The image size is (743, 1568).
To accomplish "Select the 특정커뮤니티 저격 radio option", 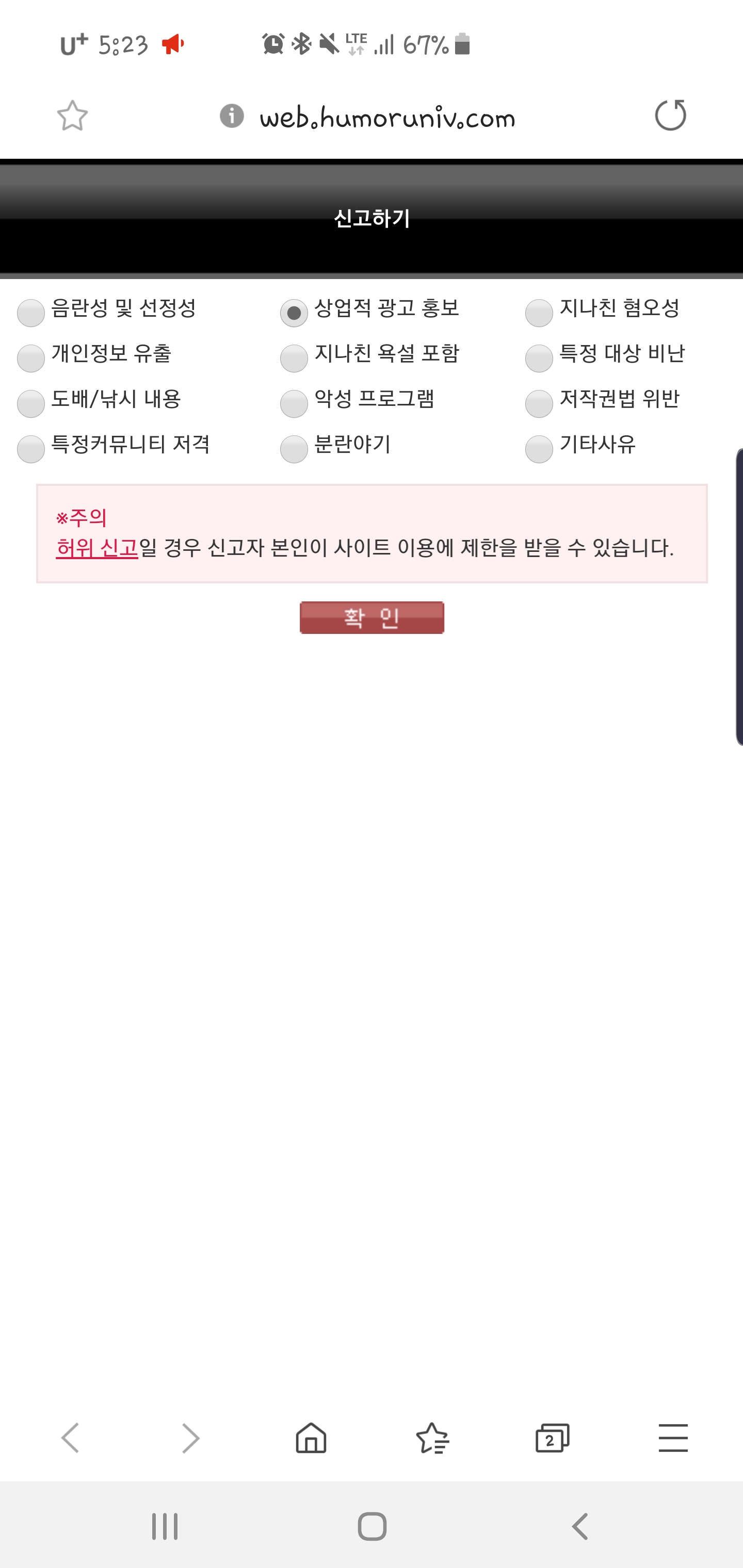I will [30, 449].
